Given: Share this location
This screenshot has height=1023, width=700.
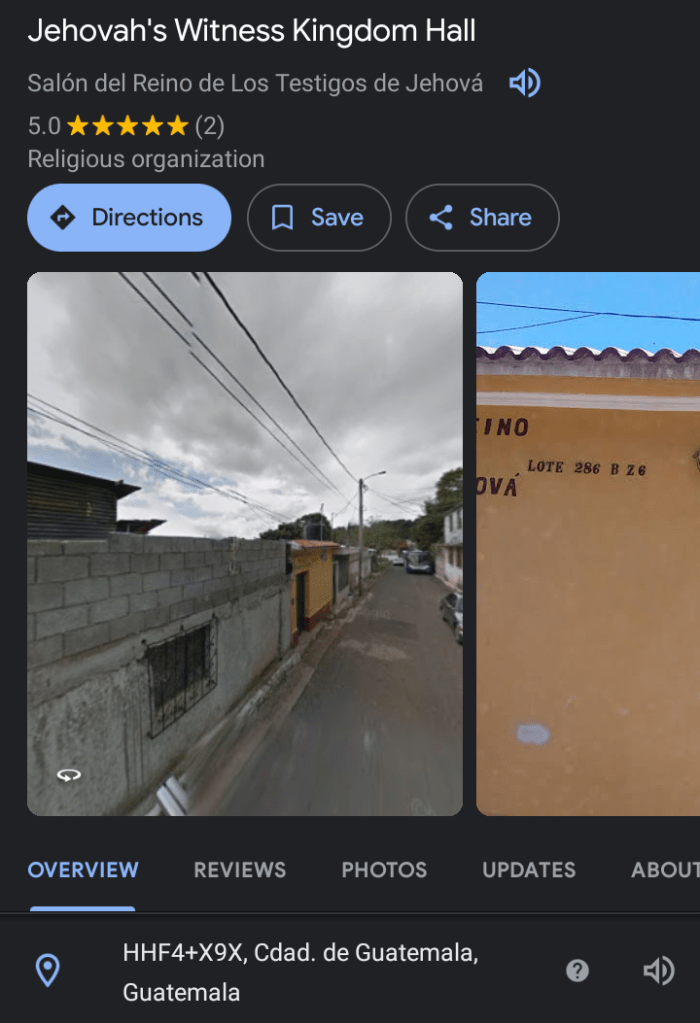Looking at the screenshot, I should [481, 217].
